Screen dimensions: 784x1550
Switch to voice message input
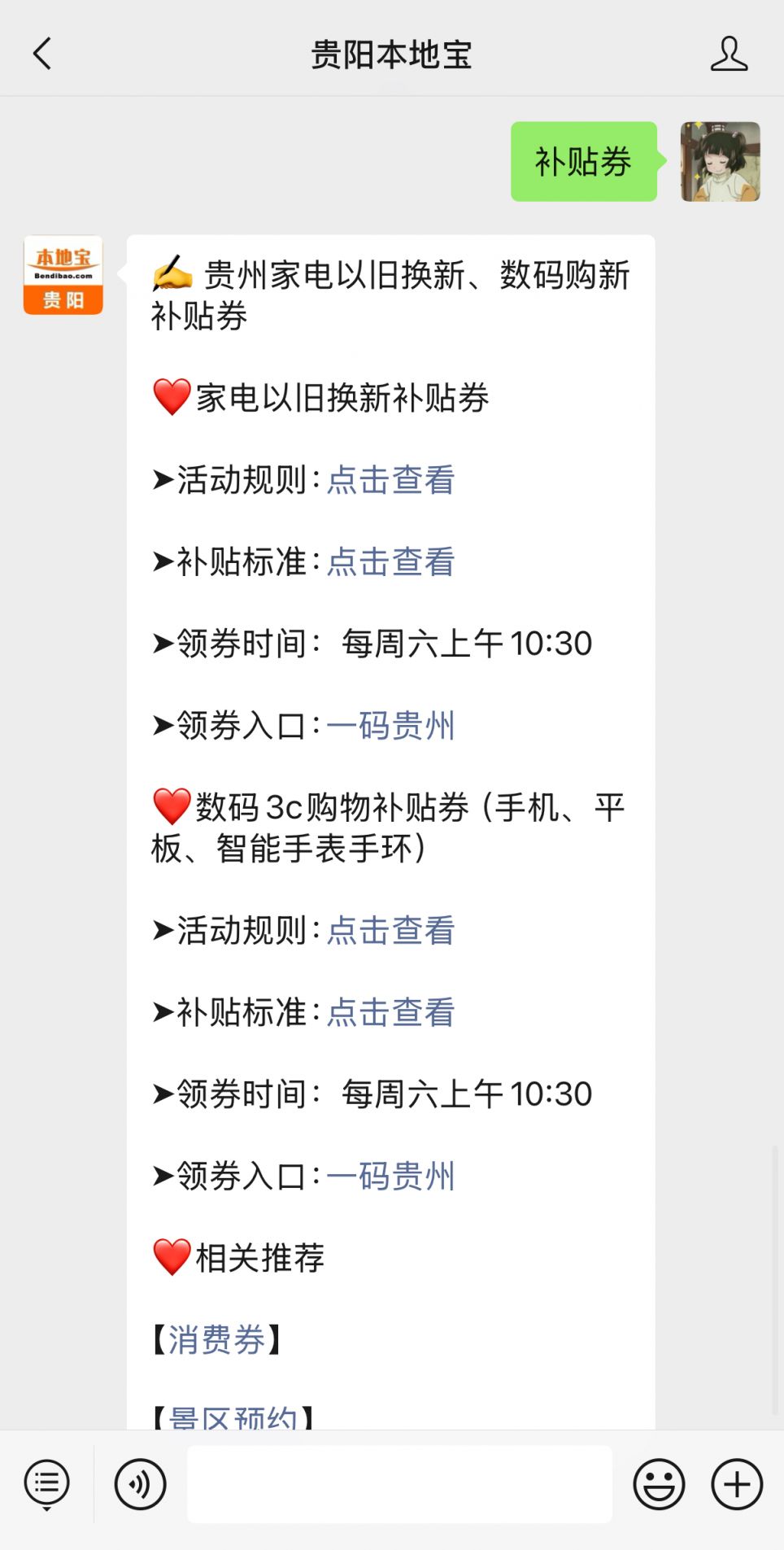(x=140, y=1484)
